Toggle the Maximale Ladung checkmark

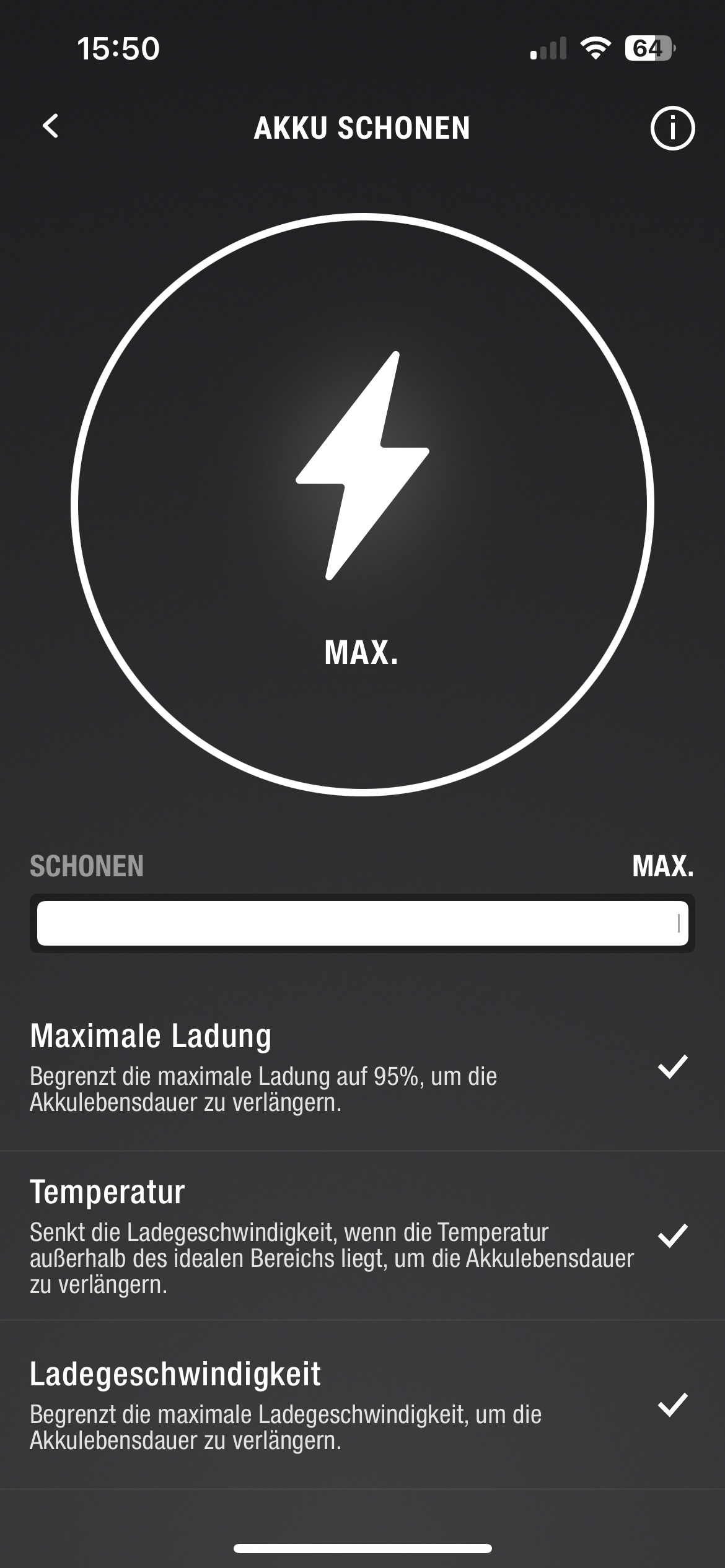(673, 1066)
